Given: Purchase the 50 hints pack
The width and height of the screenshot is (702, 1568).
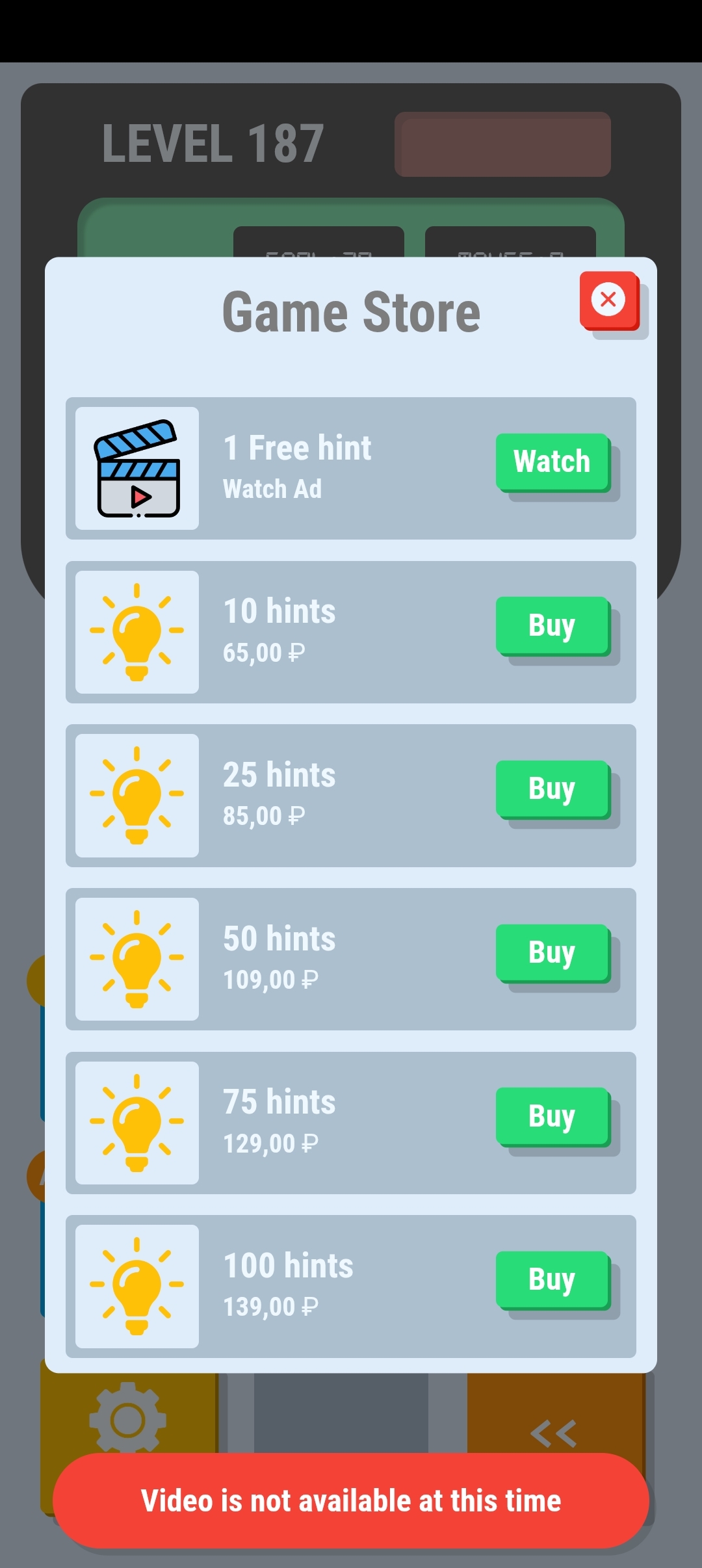Looking at the screenshot, I should (552, 952).
